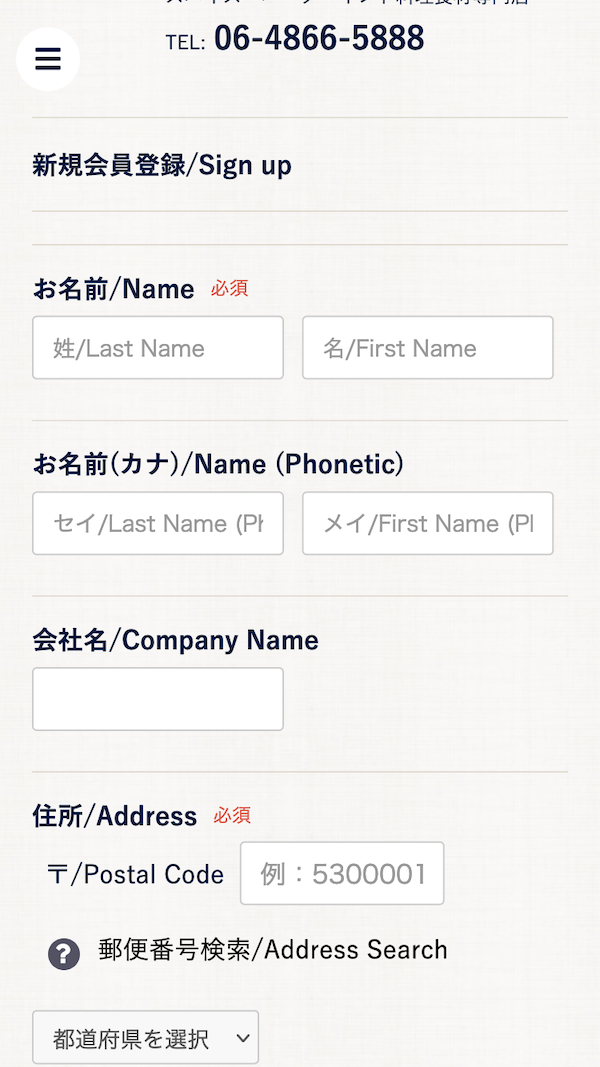
Task: Focus the 姓/Last Name field
Action: pos(158,348)
